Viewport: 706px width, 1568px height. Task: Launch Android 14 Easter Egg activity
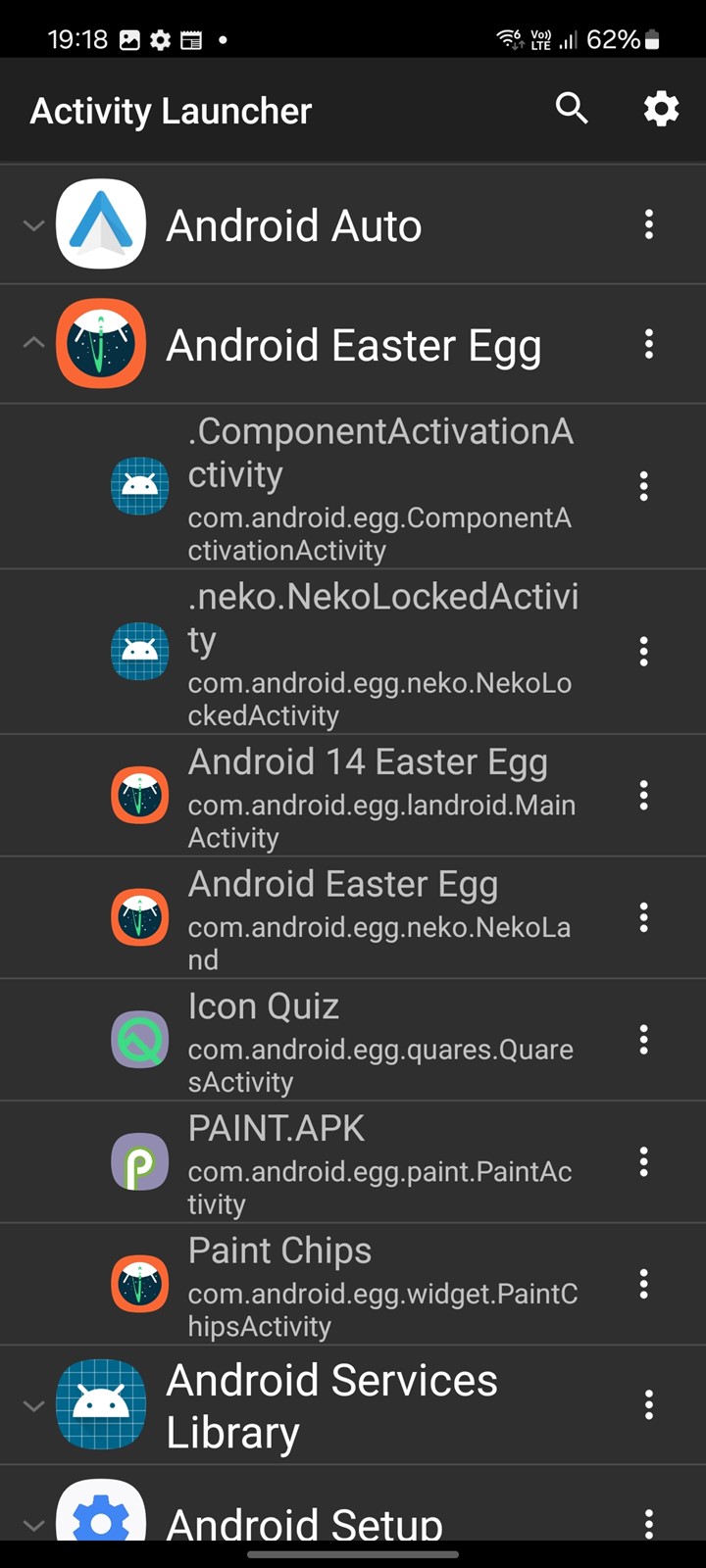[x=353, y=796]
